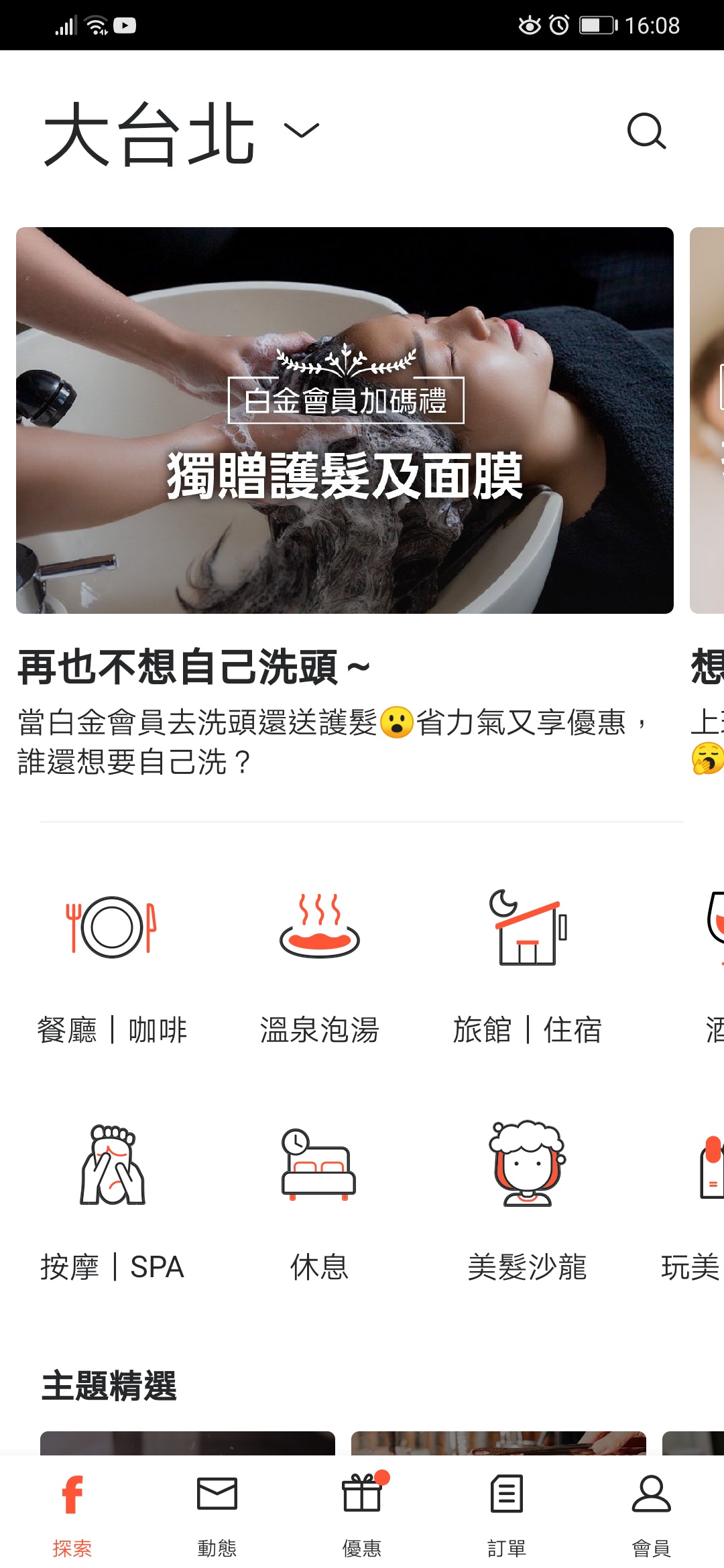
Task: Open the search magnifier icon
Action: [x=647, y=131]
